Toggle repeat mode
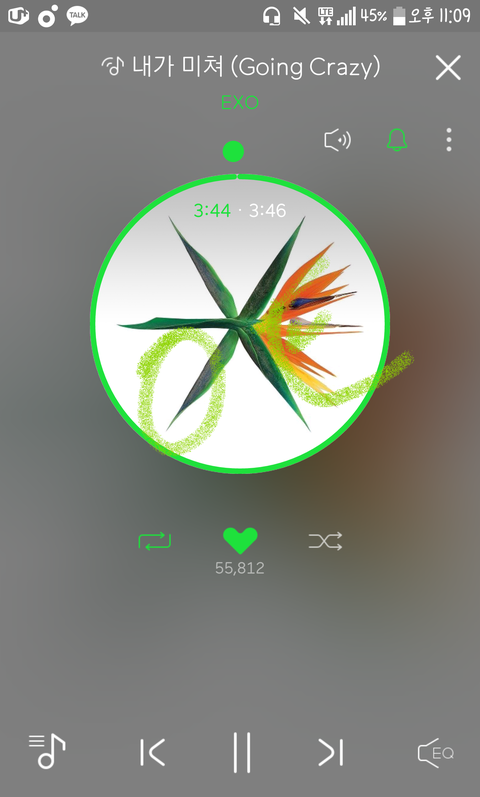480x797 pixels. tap(155, 541)
